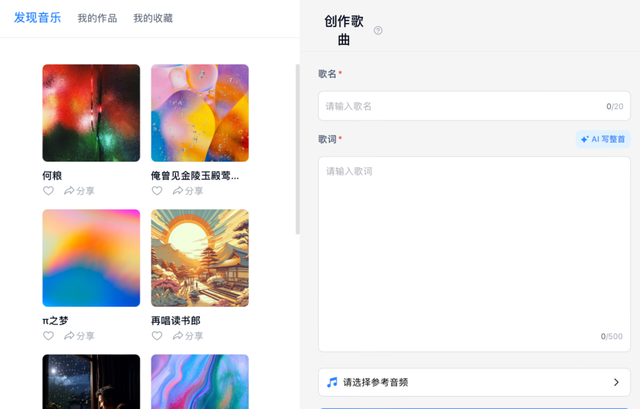Select the 发现音乐 tab
640x409 pixels.
tap(37, 18)
